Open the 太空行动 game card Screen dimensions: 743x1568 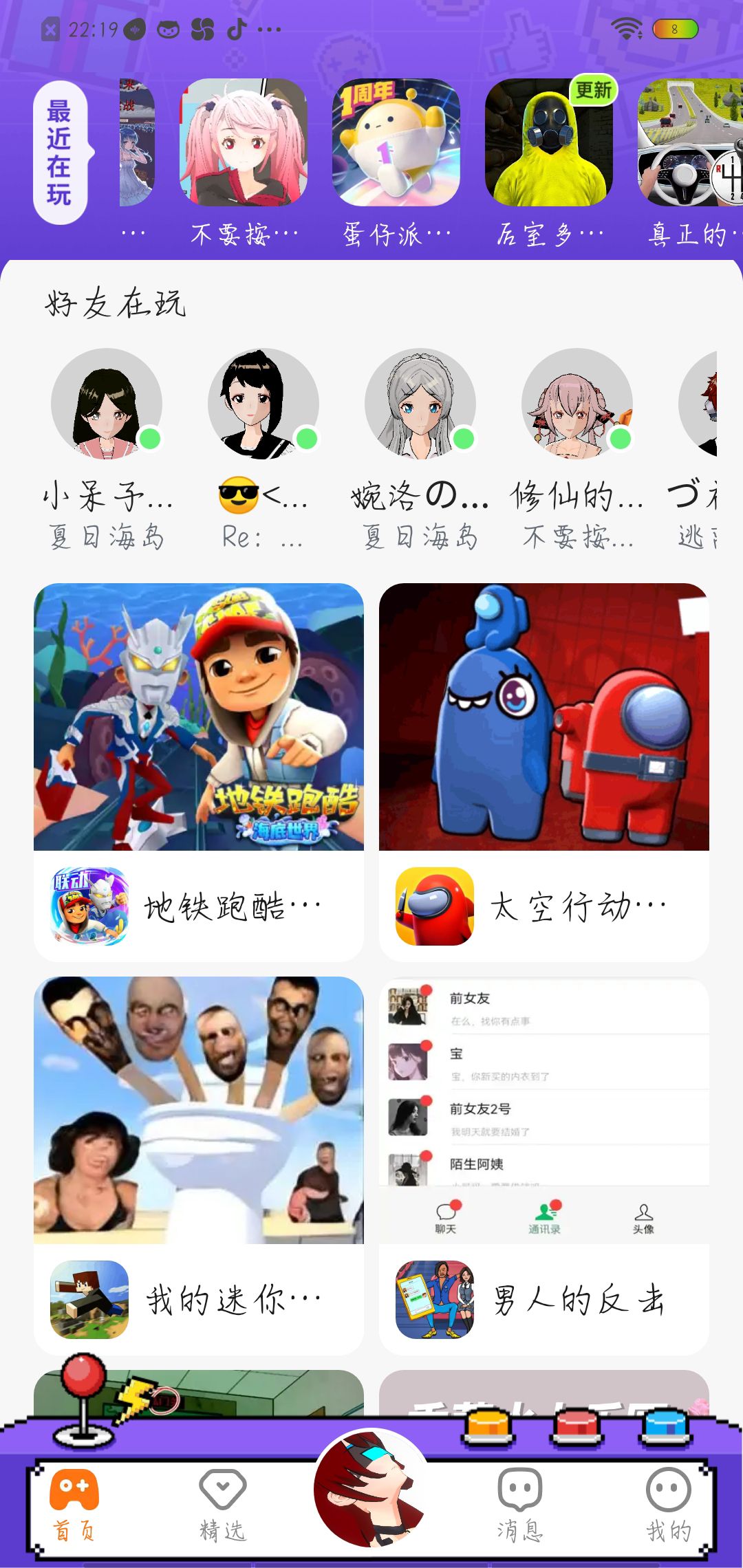pyautogui.click(x=544, y=772)
